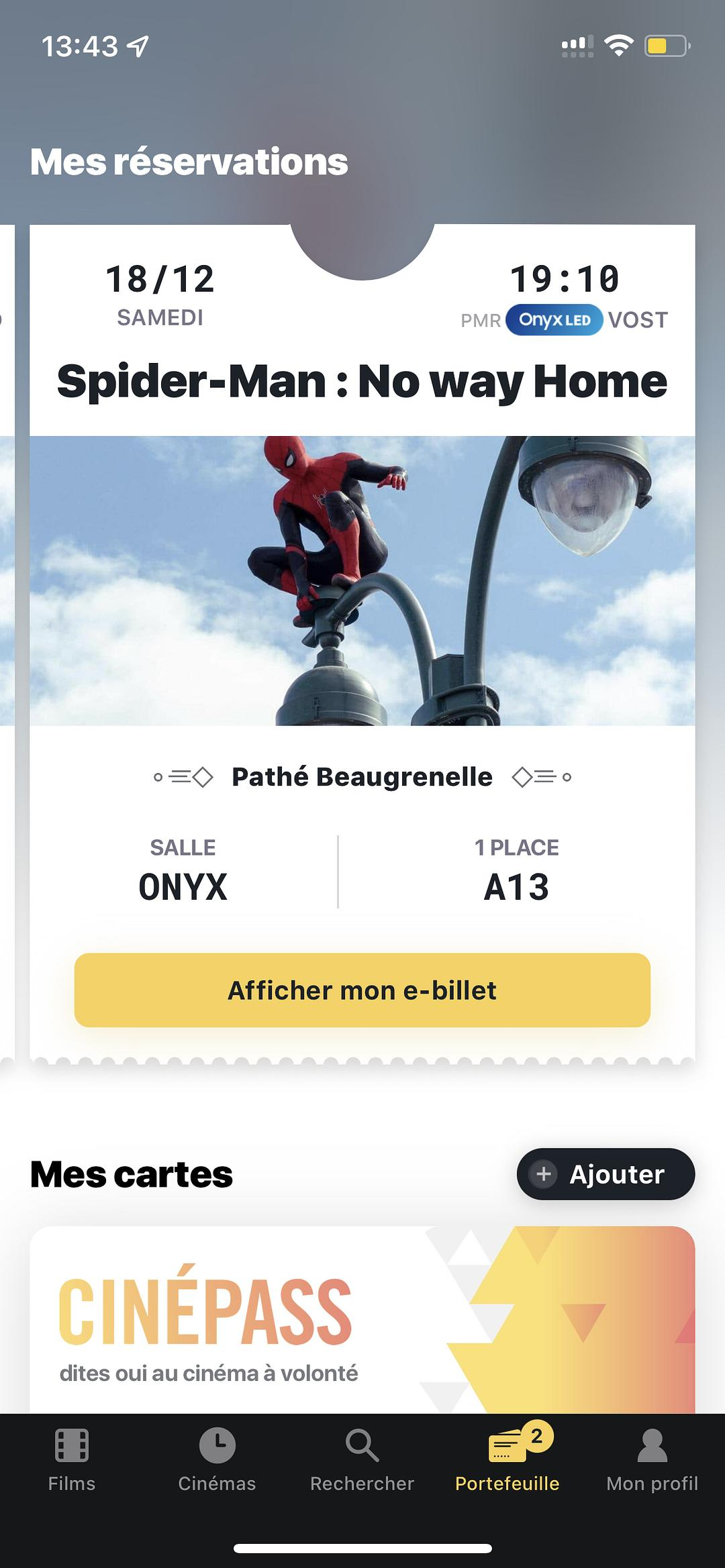
Task: Go to the Cinémas tab
Action: pos(217,1460)
